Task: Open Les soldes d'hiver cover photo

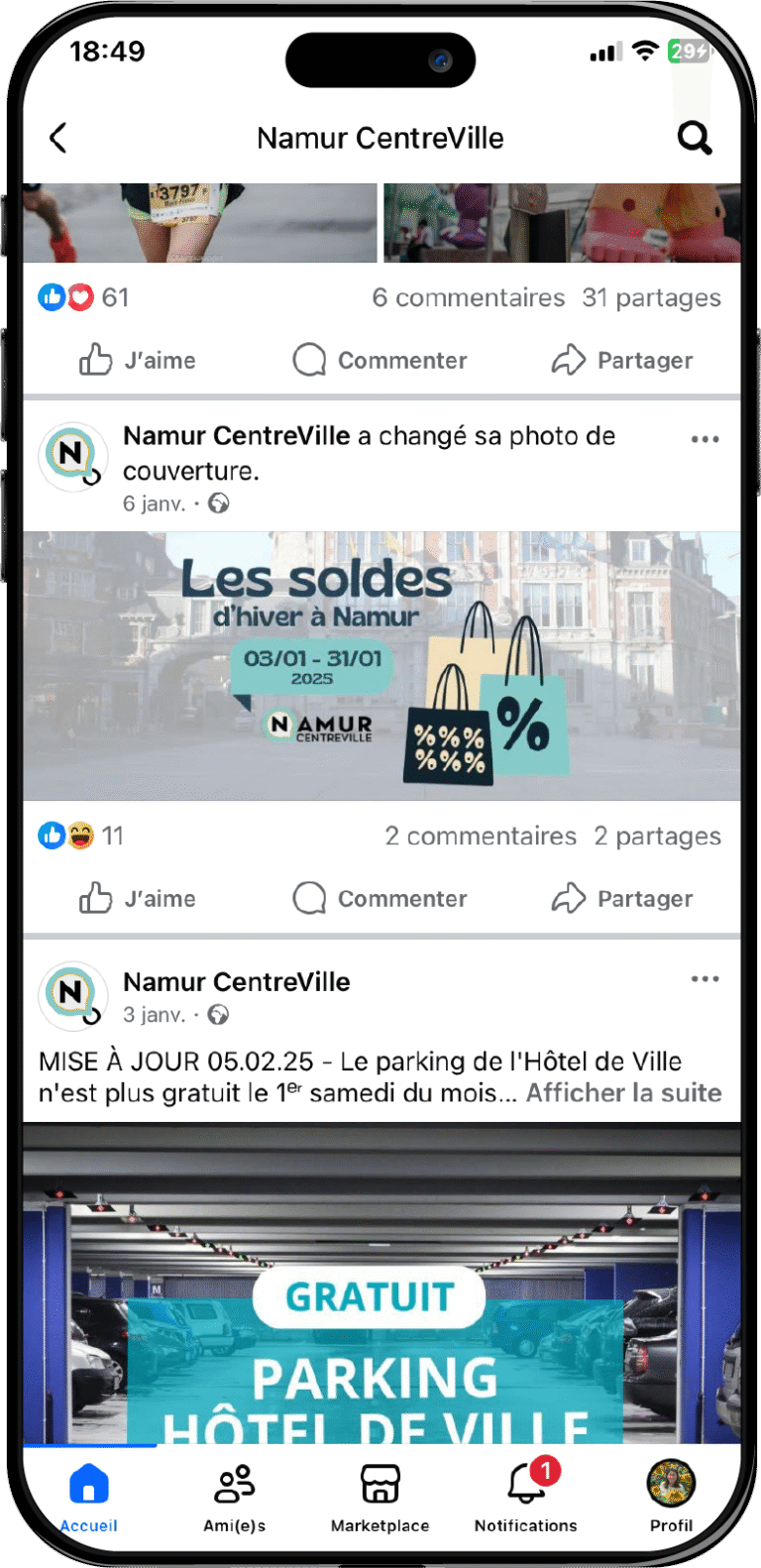Action: tap(380, 666)
